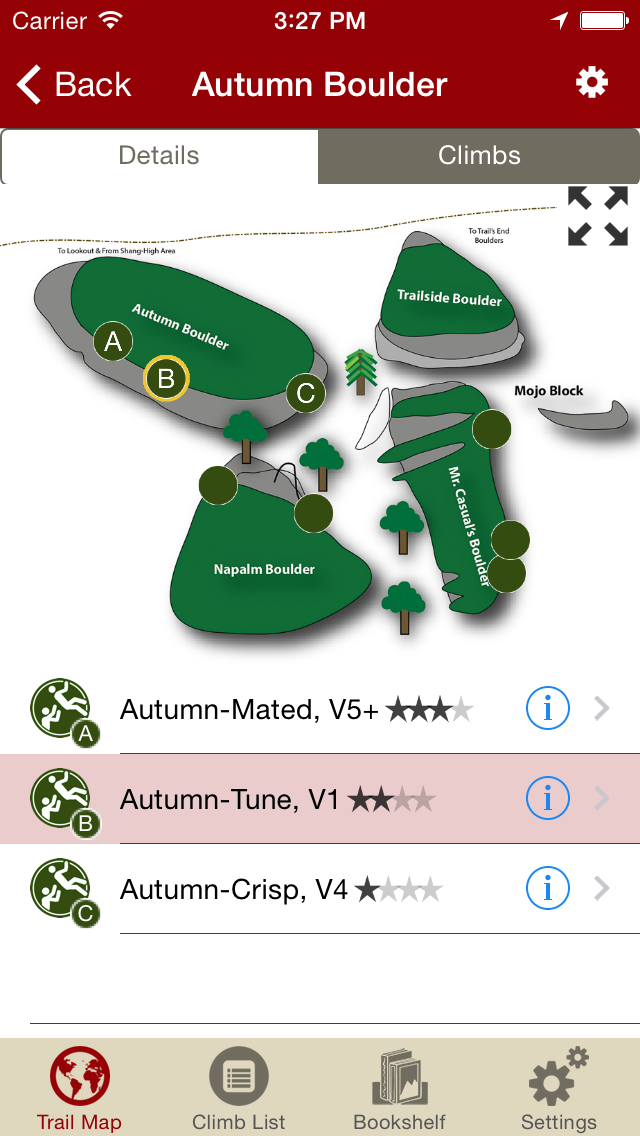Go to the Bookshelf tab

click(400, 1088)
